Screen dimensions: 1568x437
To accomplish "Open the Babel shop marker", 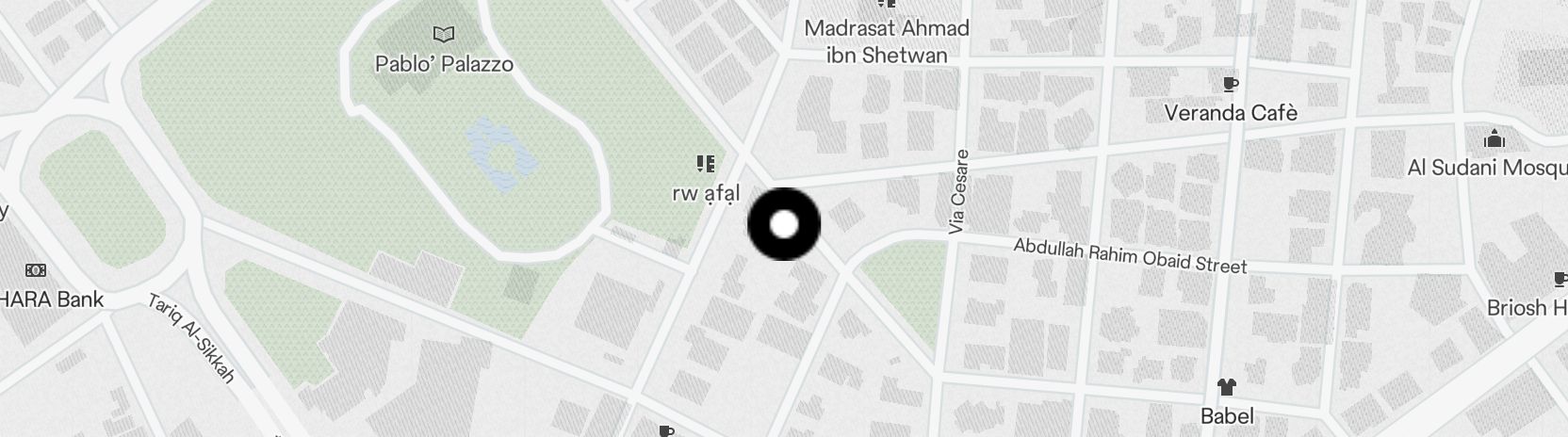I will 1226,387.
